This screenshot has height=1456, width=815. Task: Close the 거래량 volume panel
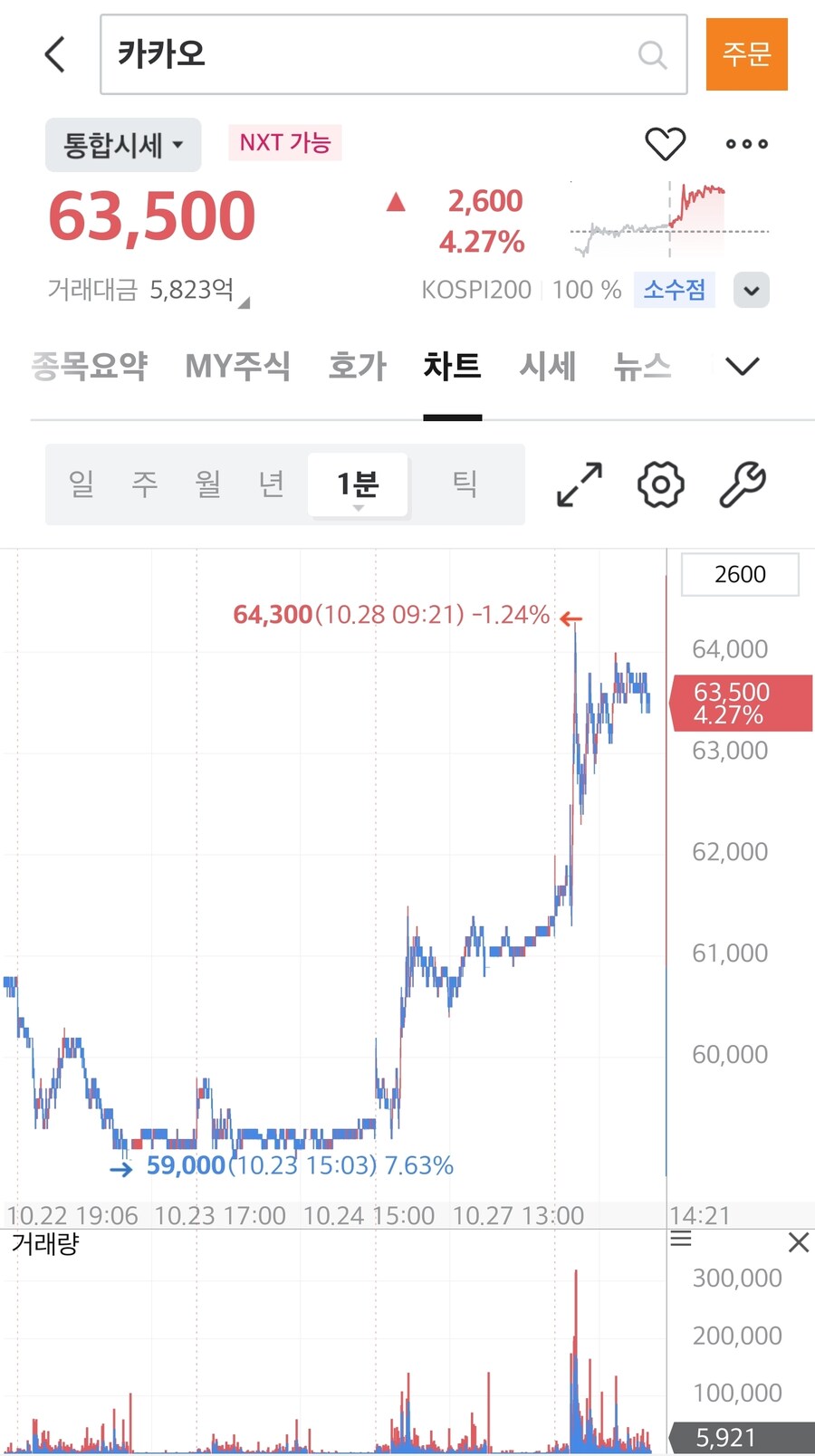798,1242
